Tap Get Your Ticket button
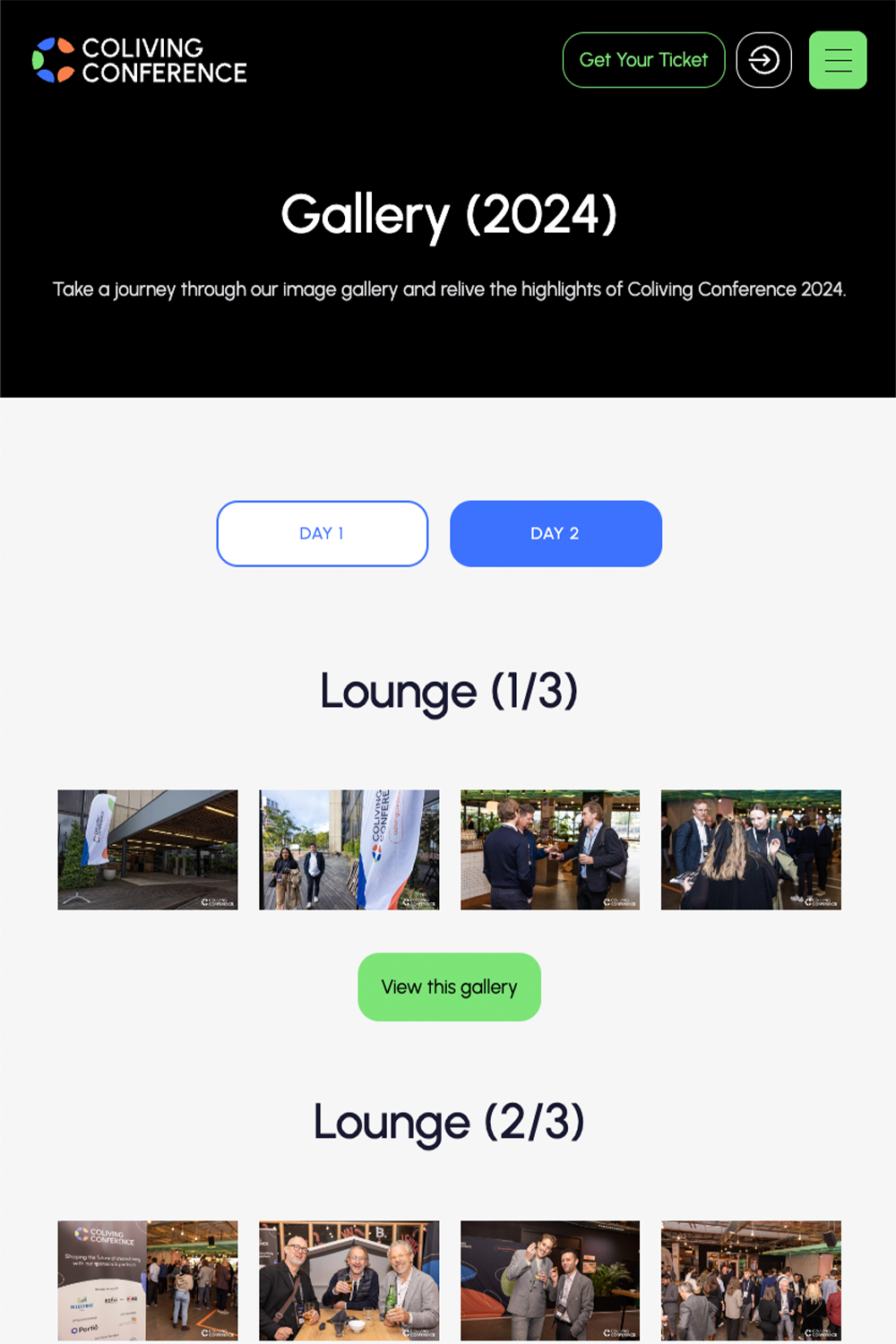The height and width of the screenshot is (1344, 896). point(643,60)
